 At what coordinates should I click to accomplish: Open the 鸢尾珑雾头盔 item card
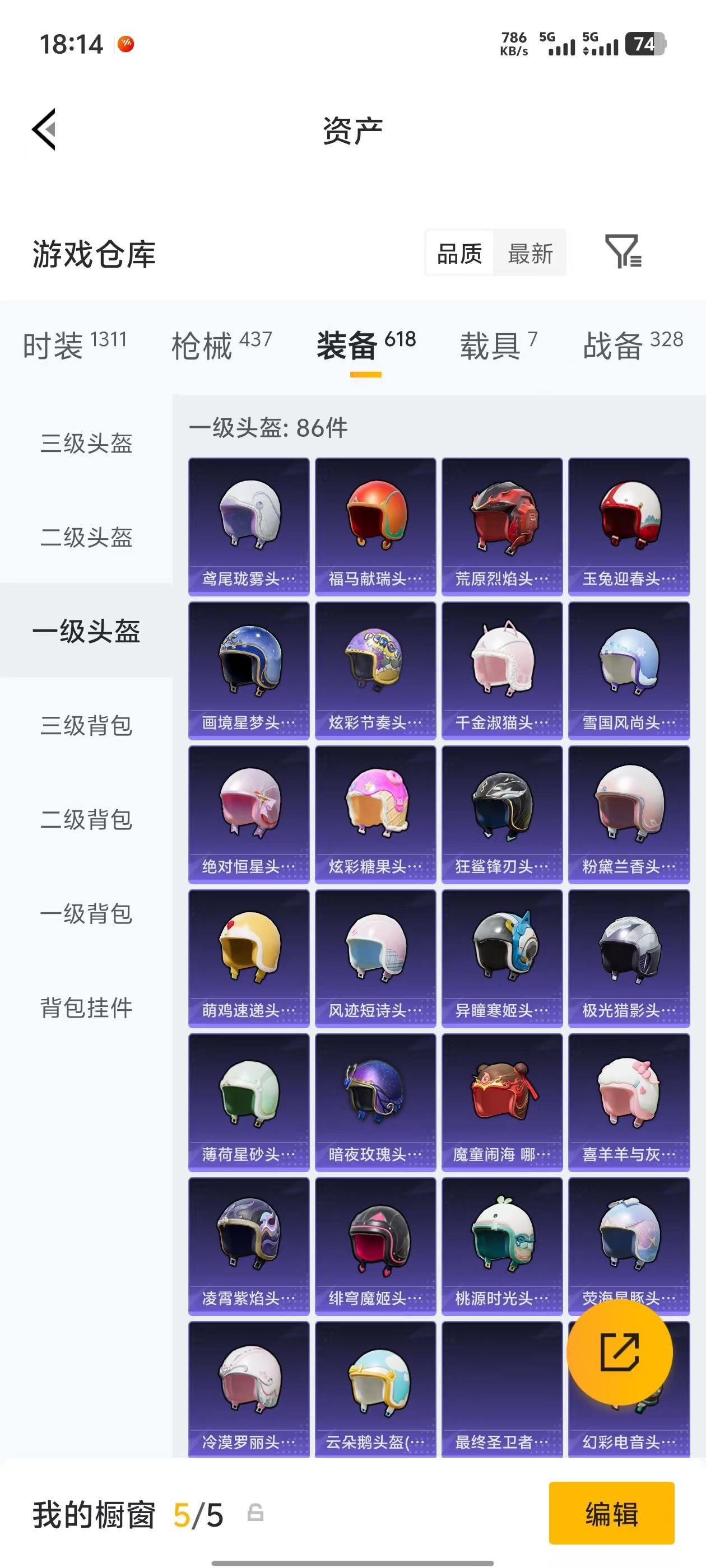248,524
